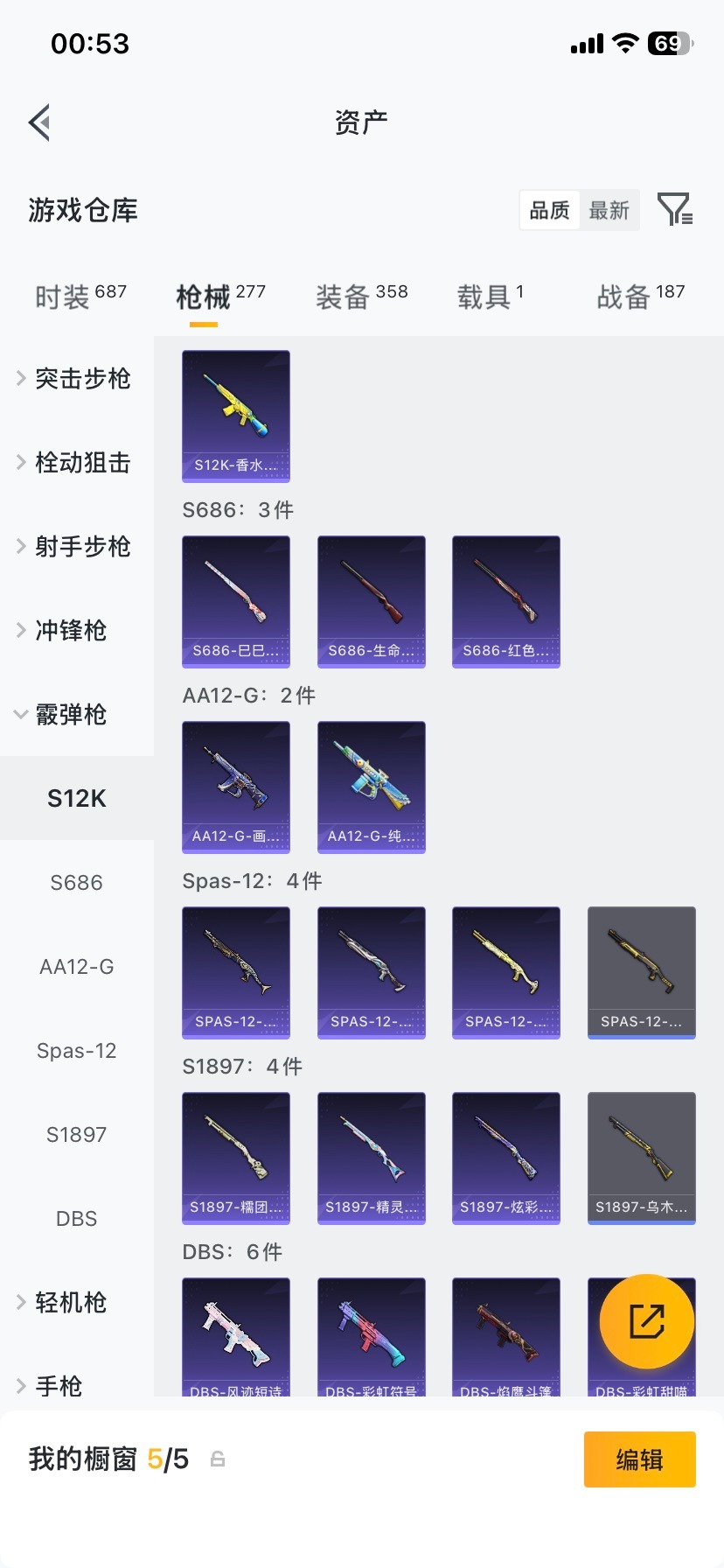Open the filter icon beside 最新

click(674, 210)
